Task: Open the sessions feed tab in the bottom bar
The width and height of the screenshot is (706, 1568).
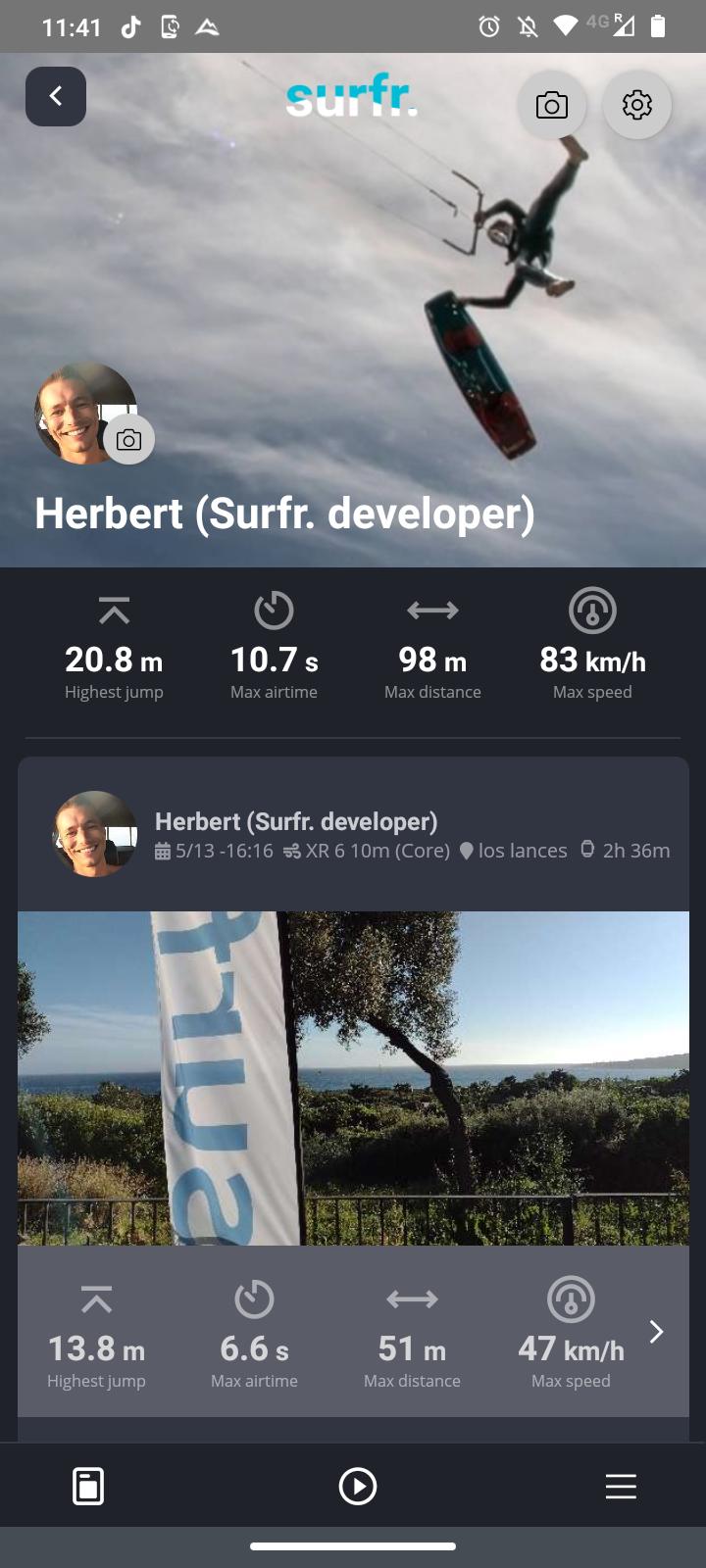Action: point(88,1487)
